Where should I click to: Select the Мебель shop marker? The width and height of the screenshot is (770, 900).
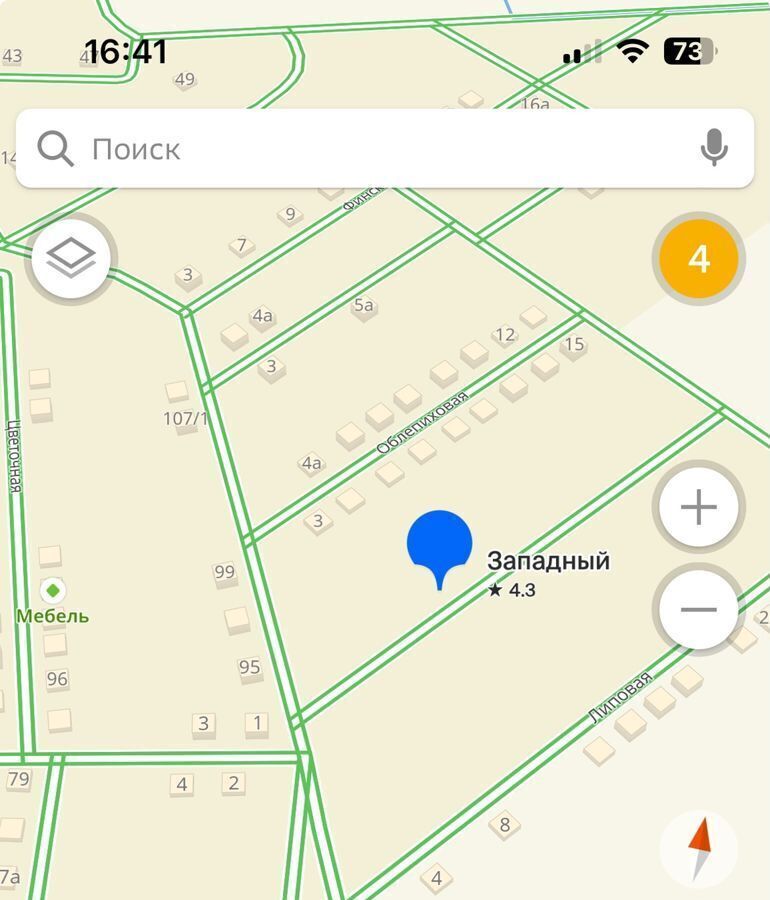pyautogui.click(x=53, y=591)
